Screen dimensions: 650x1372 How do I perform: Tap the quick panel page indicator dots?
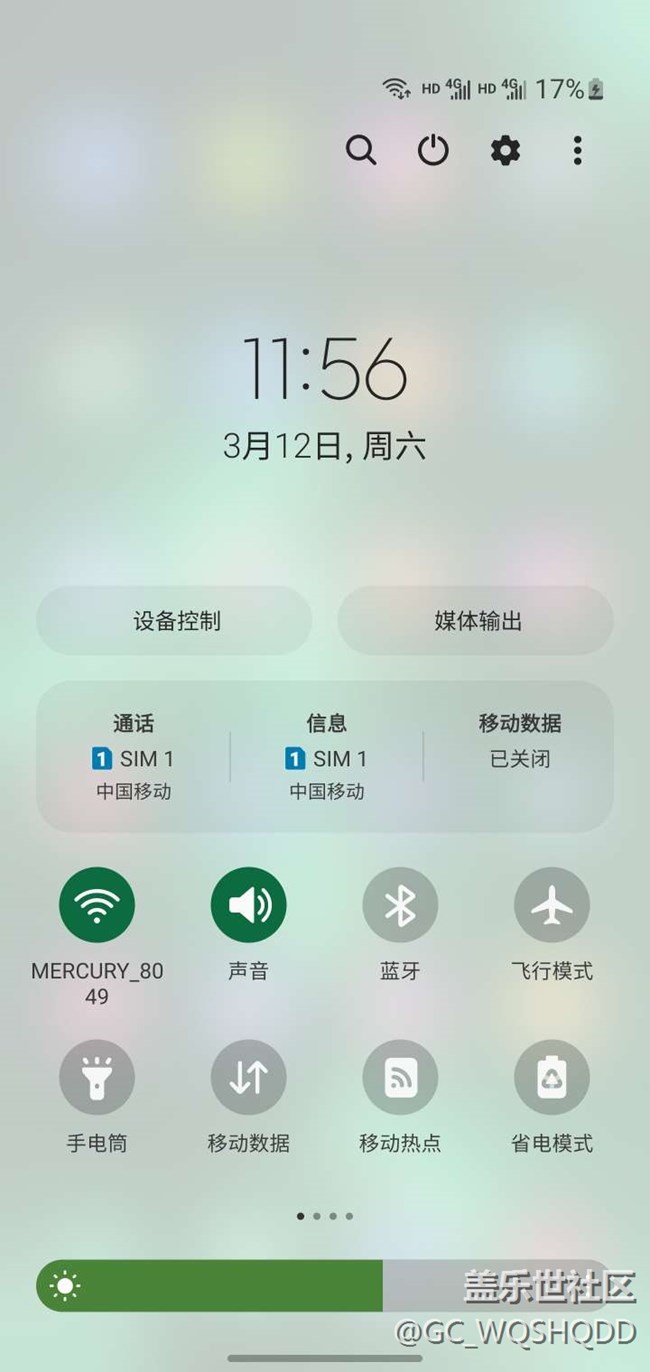click(x=325, y=1216)
